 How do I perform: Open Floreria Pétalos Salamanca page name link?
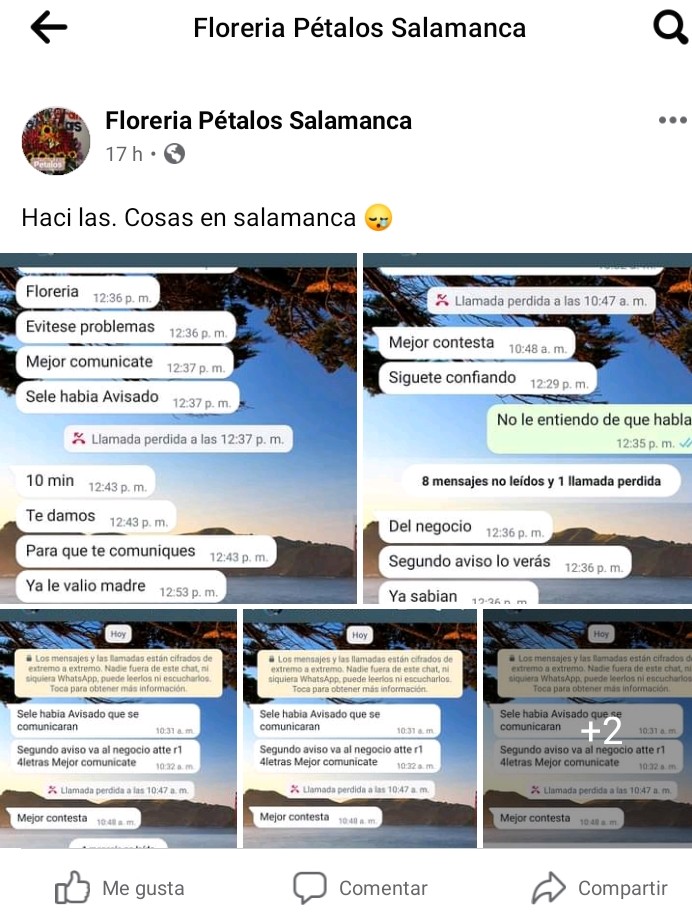[258, 121]
